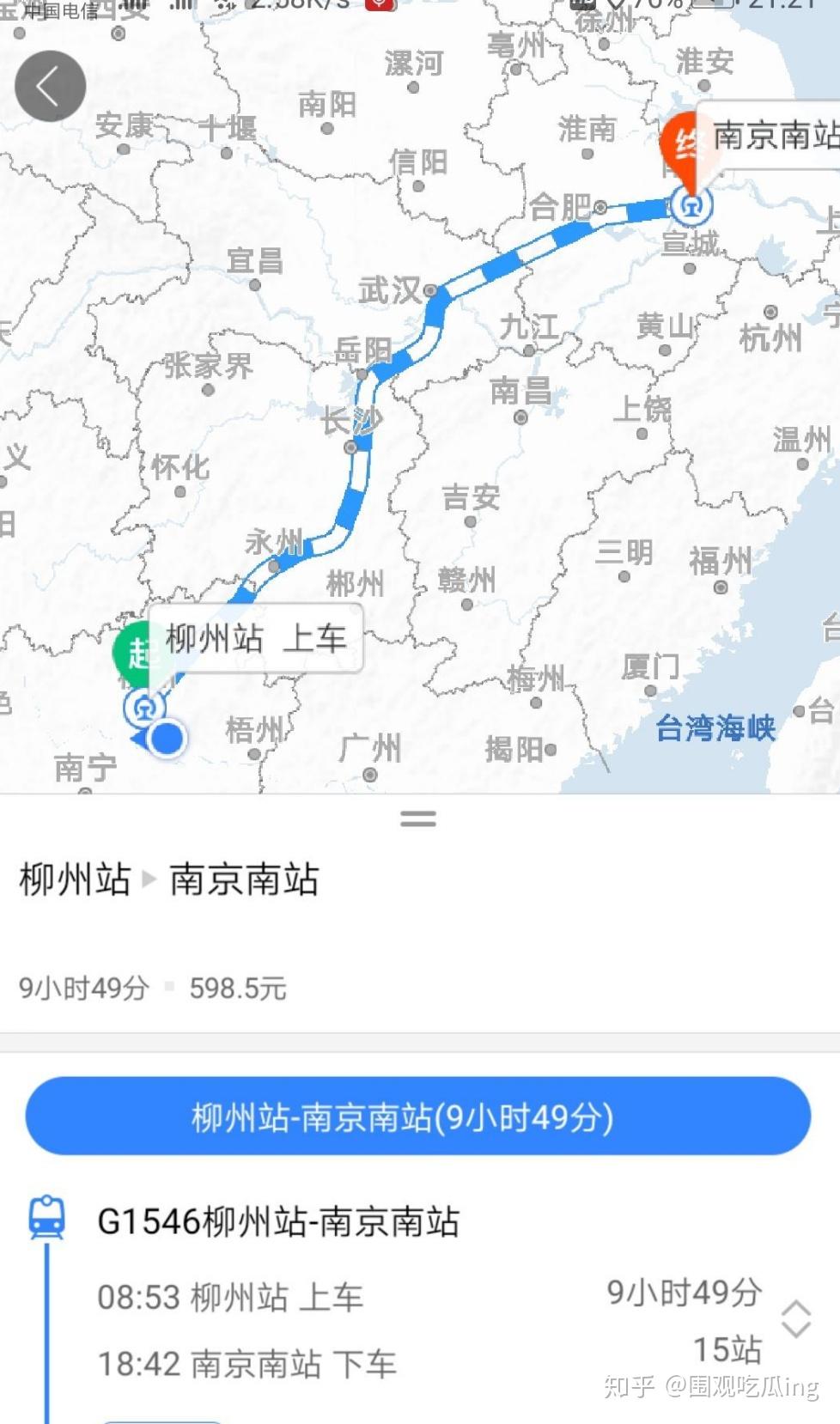This screenshot has height=1424, width=840.
Task: Expand the 15站 stops list
Action: pyautogui.click(x=795, y=1318)
